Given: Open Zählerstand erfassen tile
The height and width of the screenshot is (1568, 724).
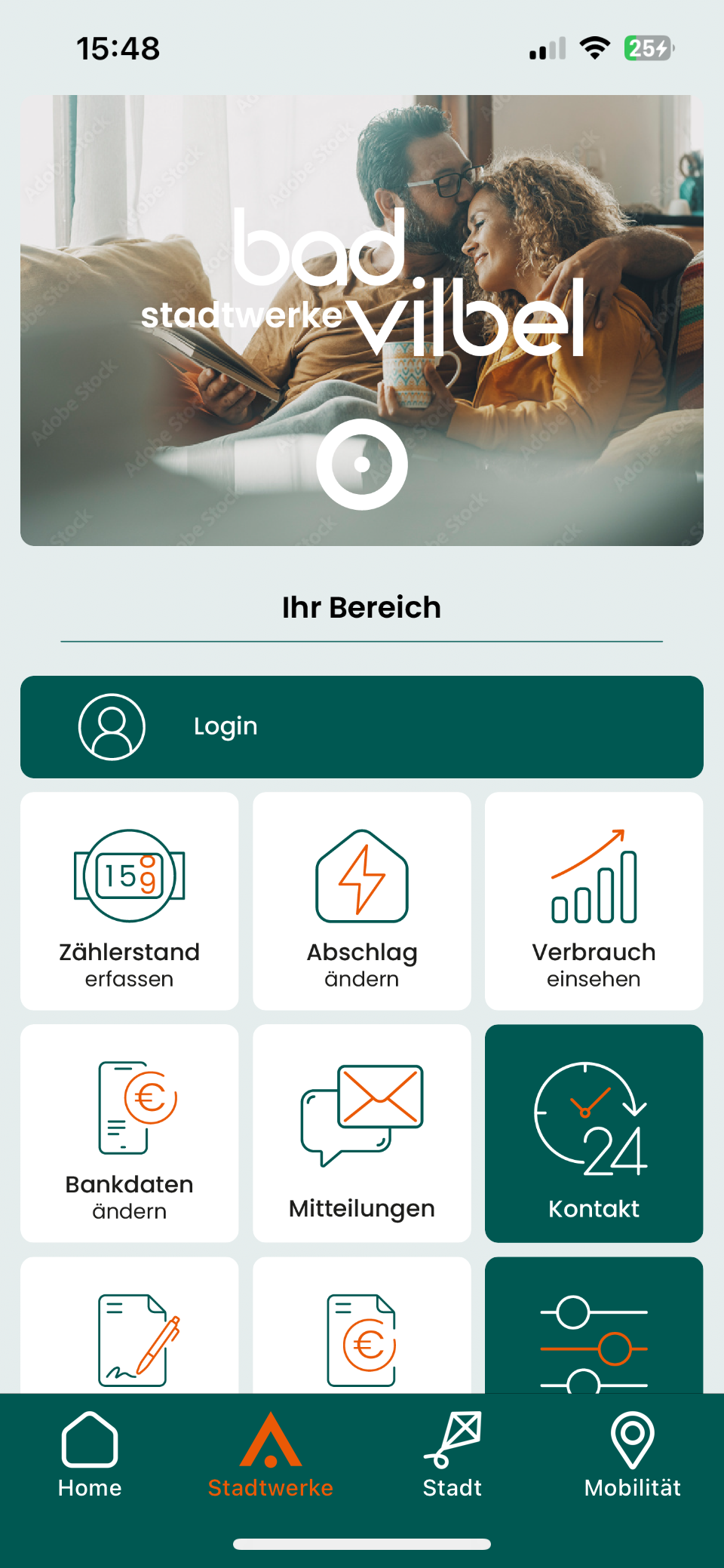Looking at the screenshot, I should tap(130, 901).
